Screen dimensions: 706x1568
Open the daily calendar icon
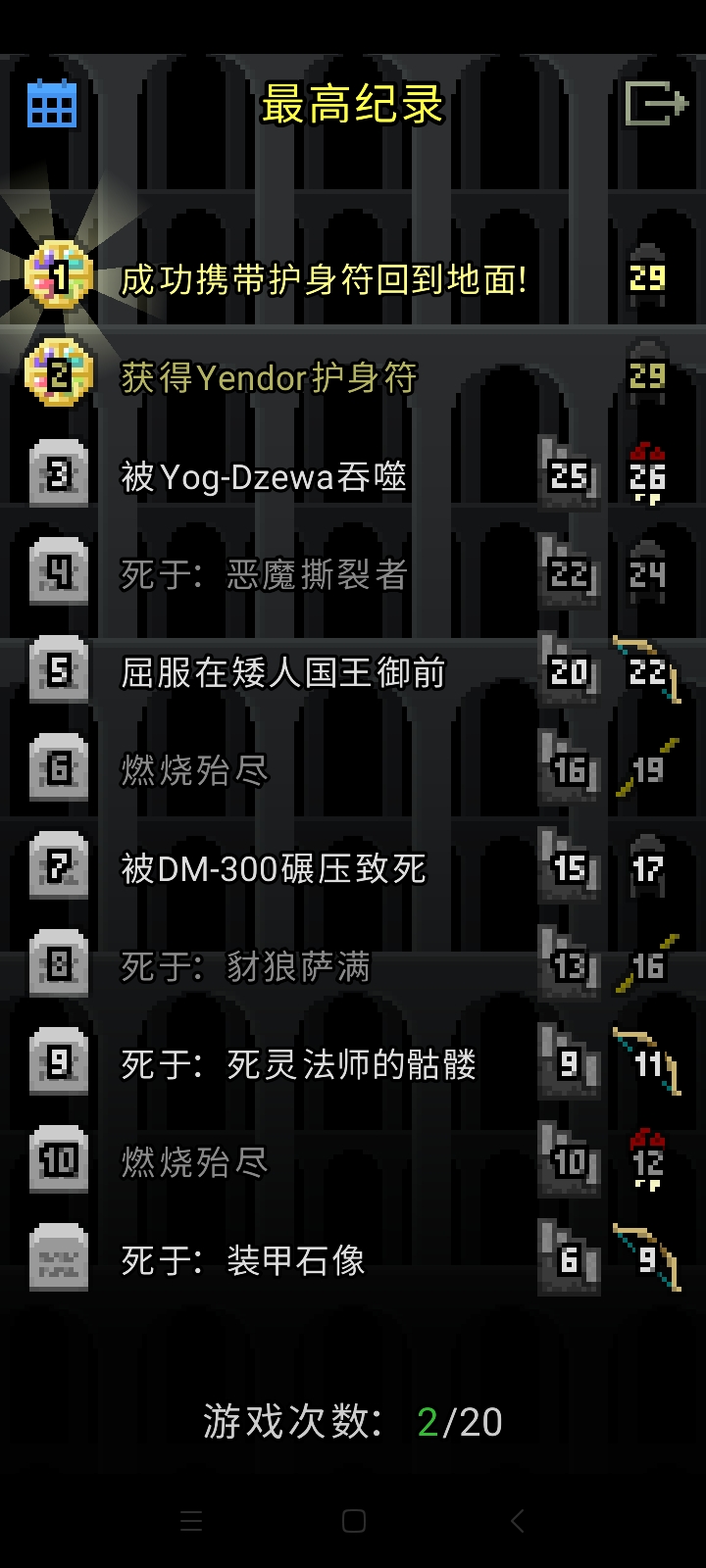[52, 103]
